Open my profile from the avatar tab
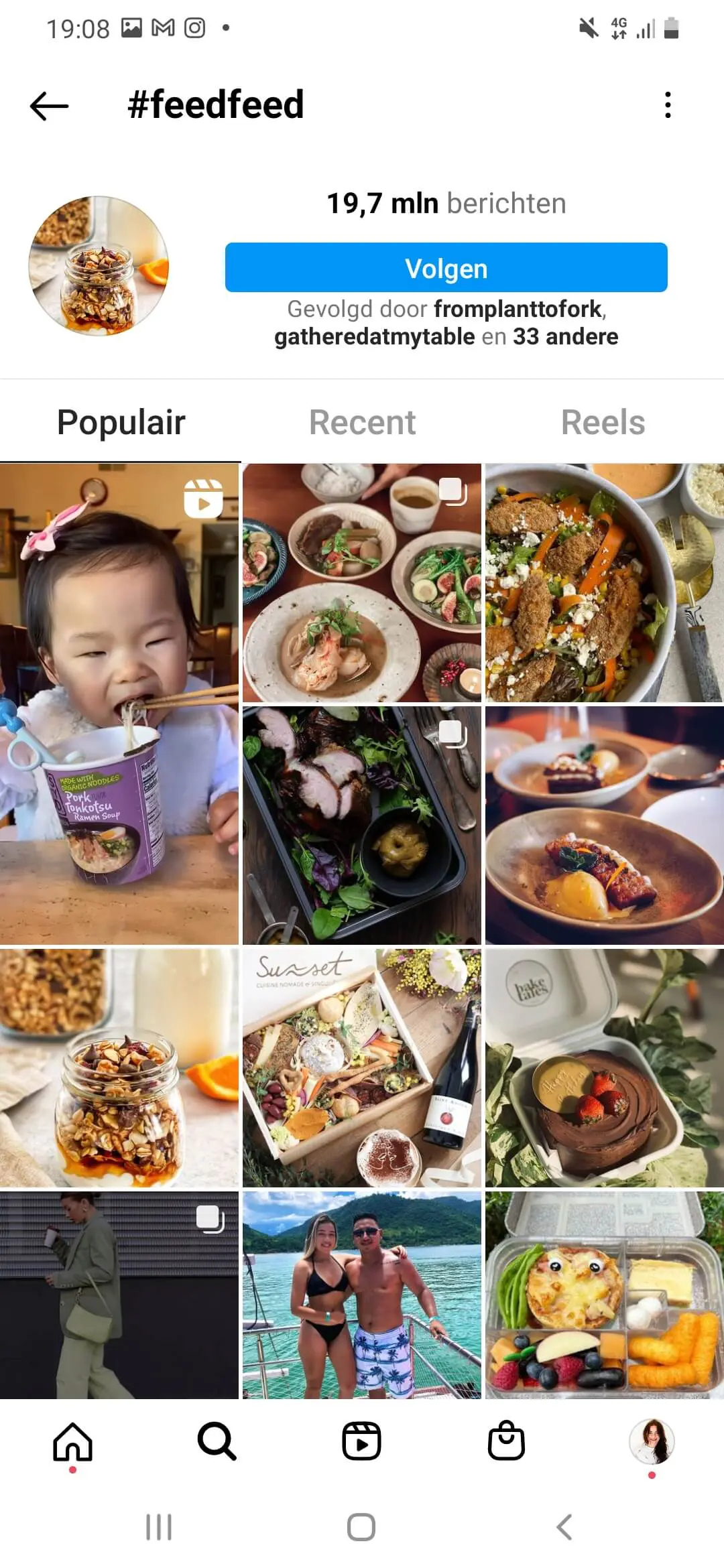Image resolution: width=724 pixels, height=1568 pixels. (x=652, y=1441)
